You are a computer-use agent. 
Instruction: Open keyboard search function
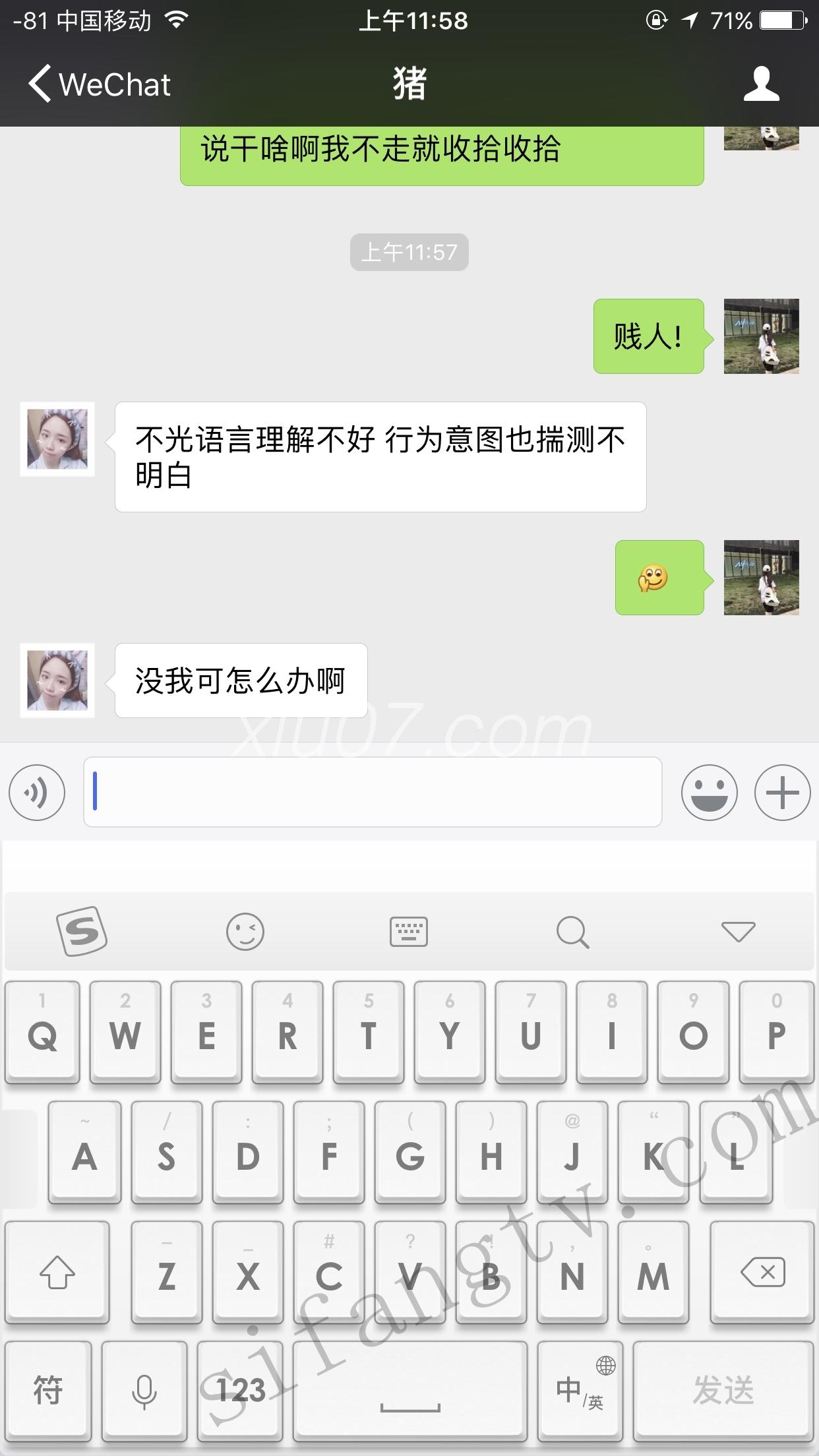pos(572,932)
